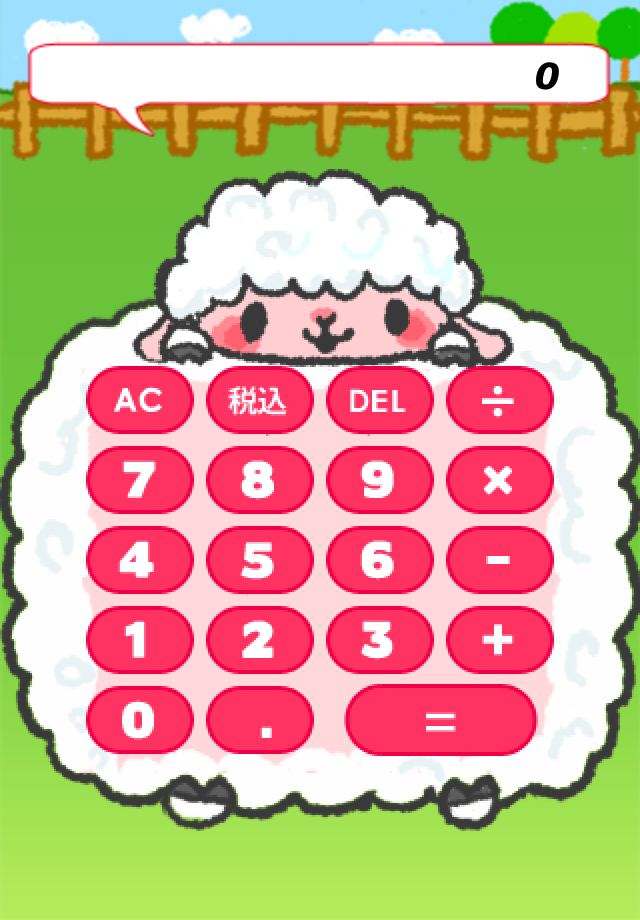Apply tax with the 税込 key

coord(259,400)
